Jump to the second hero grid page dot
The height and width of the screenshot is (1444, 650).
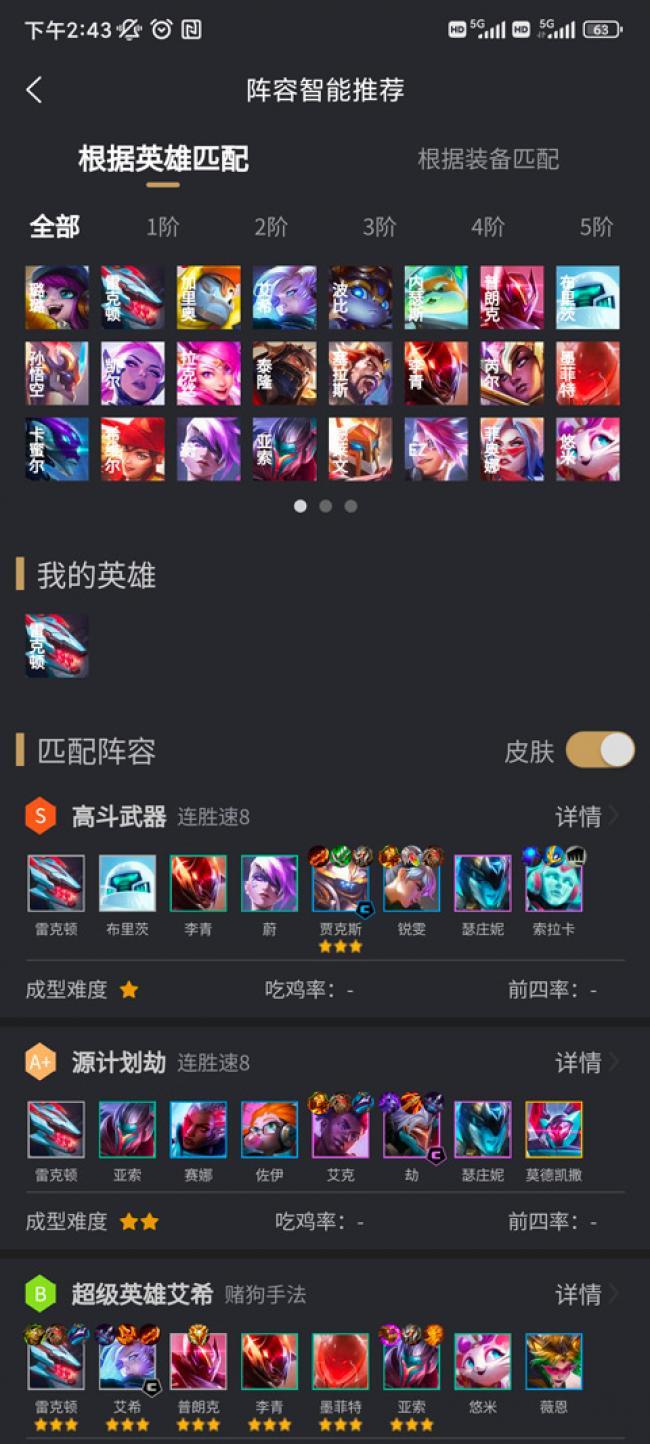(325, 506)
